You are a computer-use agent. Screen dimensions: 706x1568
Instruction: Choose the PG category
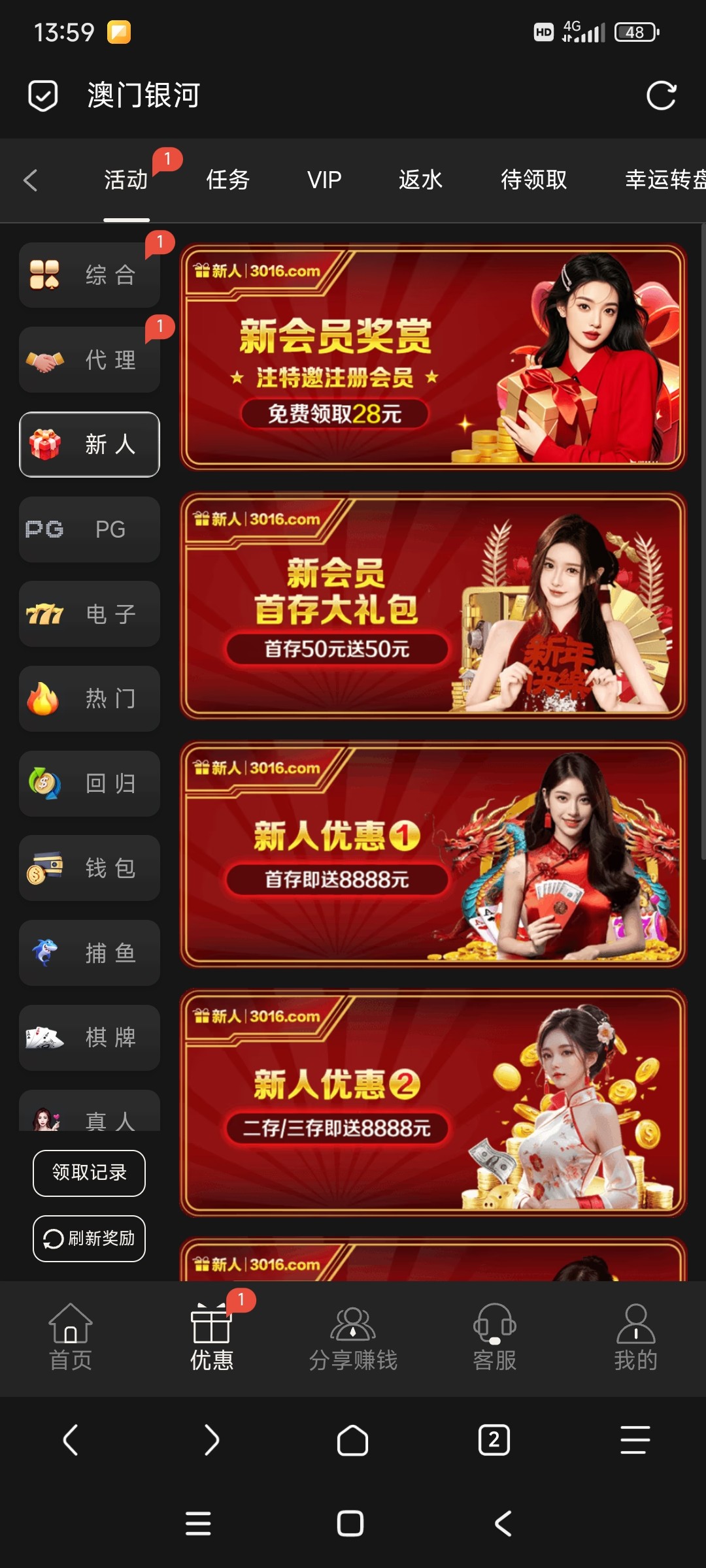[90, 529]
